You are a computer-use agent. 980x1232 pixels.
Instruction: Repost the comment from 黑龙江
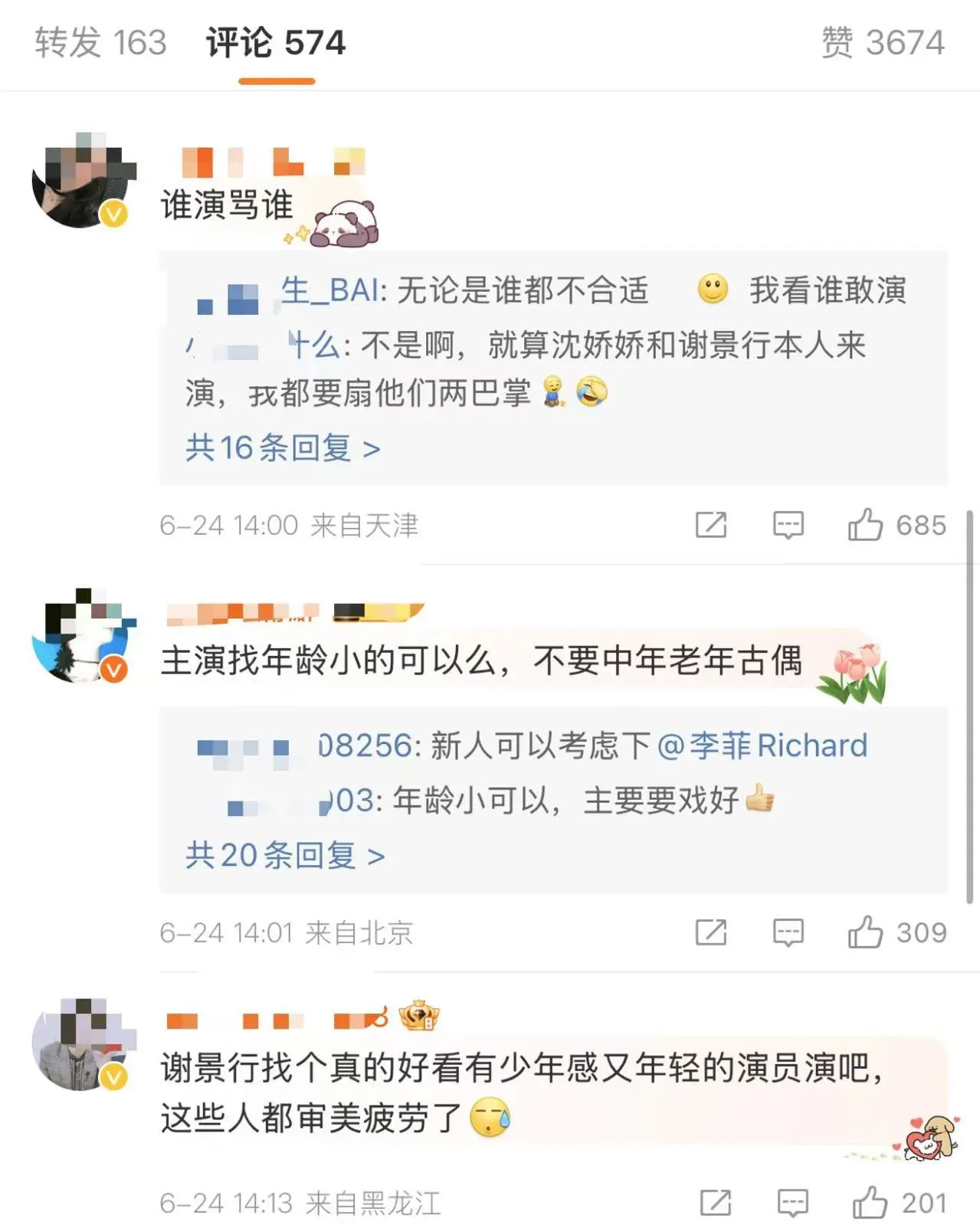[x=715, y=1203]
